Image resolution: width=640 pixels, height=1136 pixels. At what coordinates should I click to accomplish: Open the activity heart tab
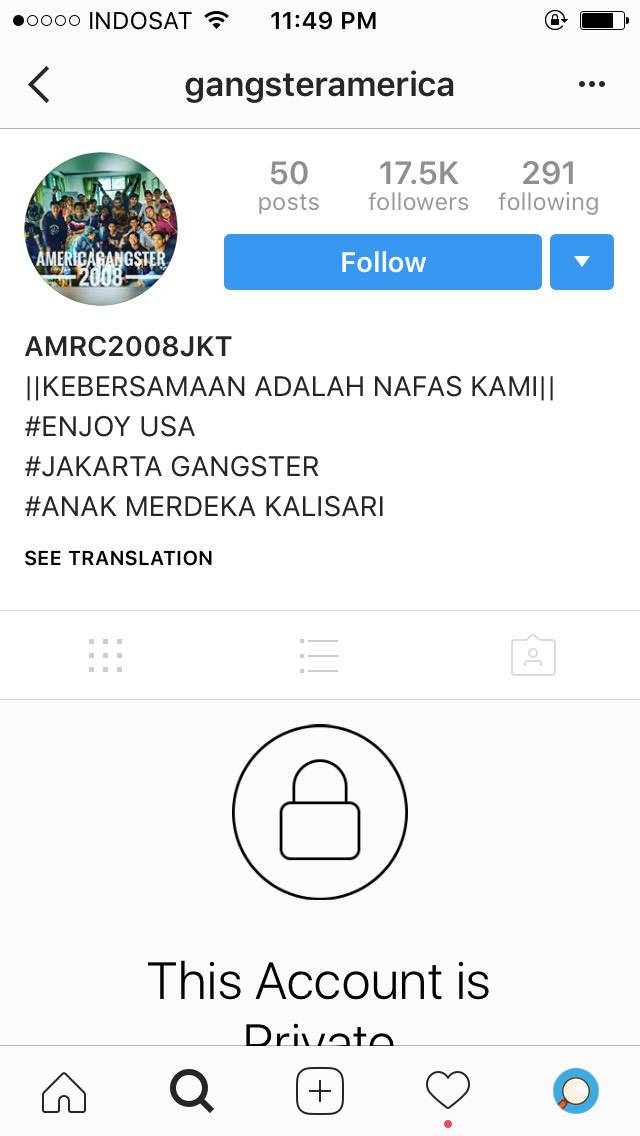[447, 1091]
